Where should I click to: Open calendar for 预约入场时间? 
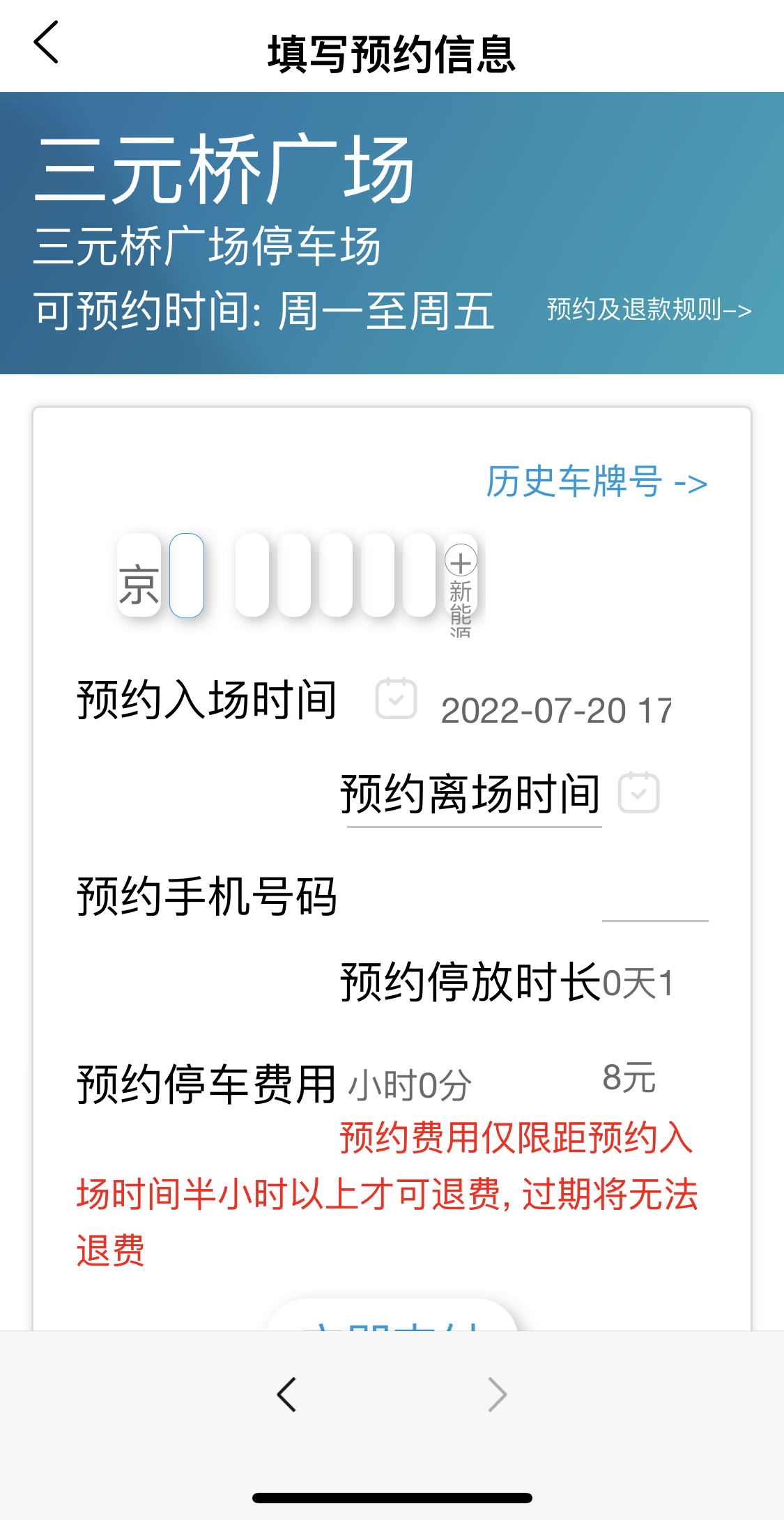click(x=396, y=698)
